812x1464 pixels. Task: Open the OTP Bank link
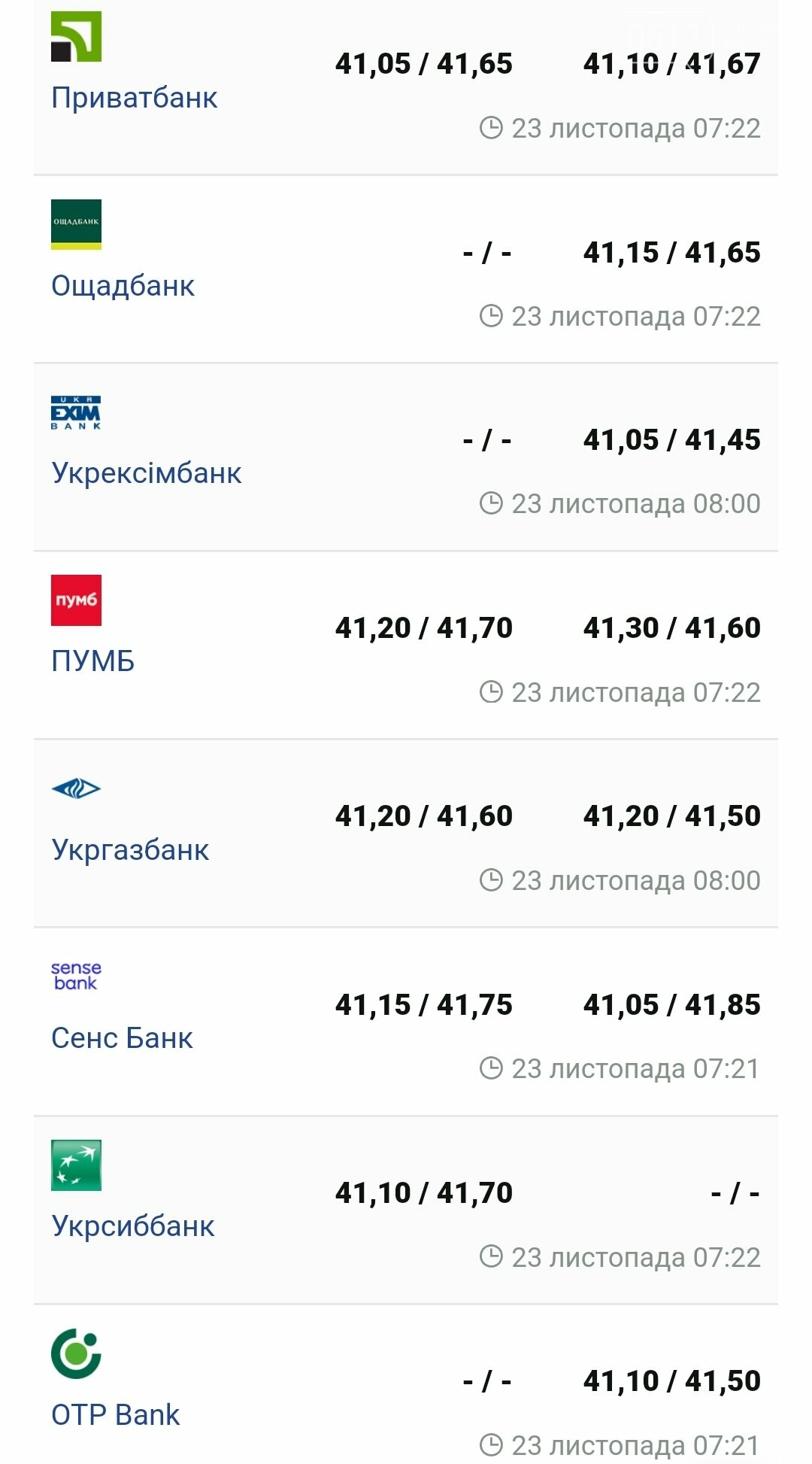coord(115,1415)
